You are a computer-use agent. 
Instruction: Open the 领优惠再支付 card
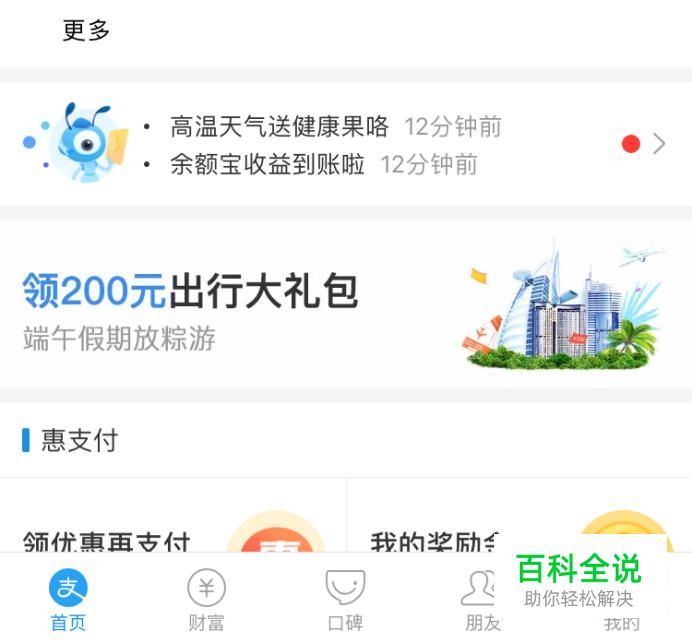[x=172, y=530]
